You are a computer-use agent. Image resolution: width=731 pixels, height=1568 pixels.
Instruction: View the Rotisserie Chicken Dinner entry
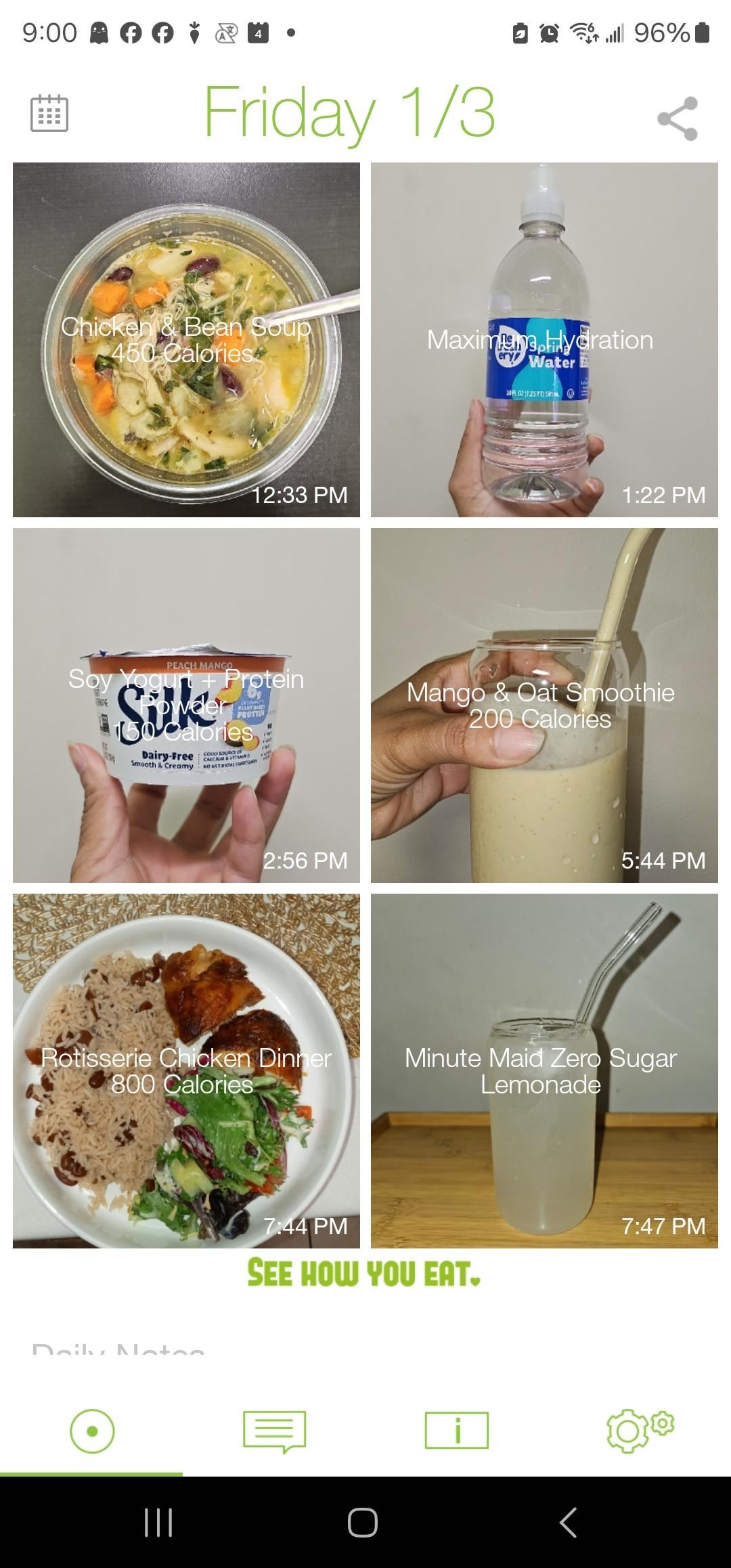click(186, 1071)
